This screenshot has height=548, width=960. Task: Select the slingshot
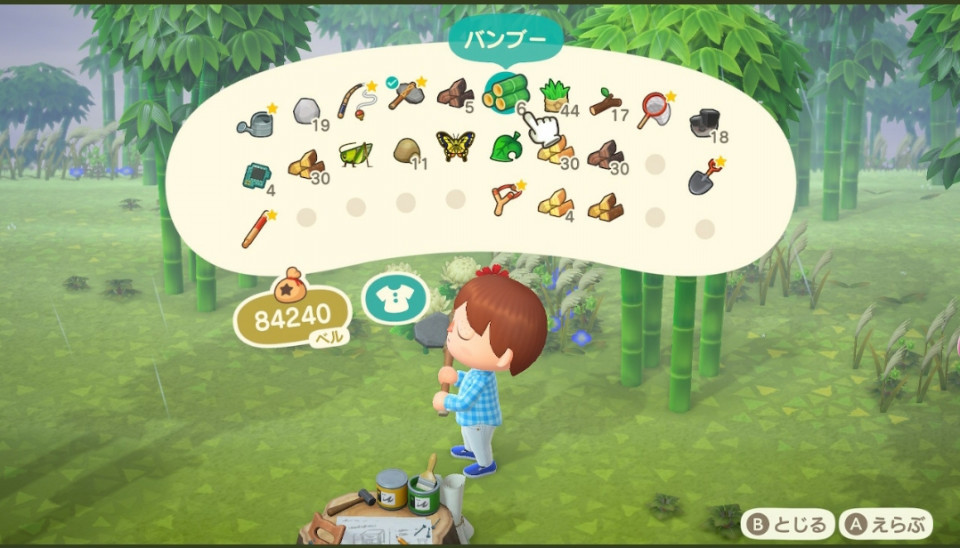point(506,197)
